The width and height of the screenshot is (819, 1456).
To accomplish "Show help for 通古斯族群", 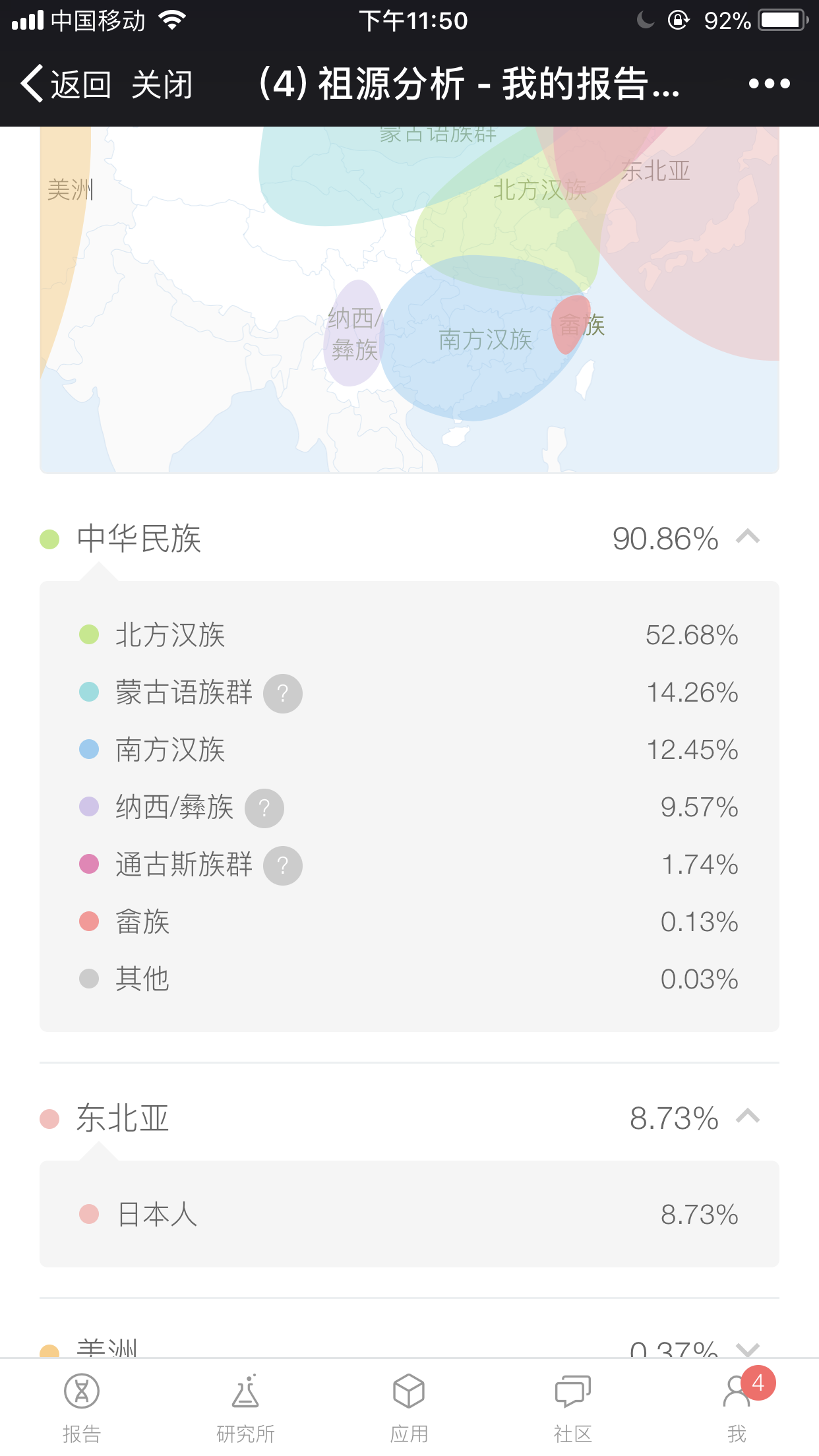I will [283, 866].
